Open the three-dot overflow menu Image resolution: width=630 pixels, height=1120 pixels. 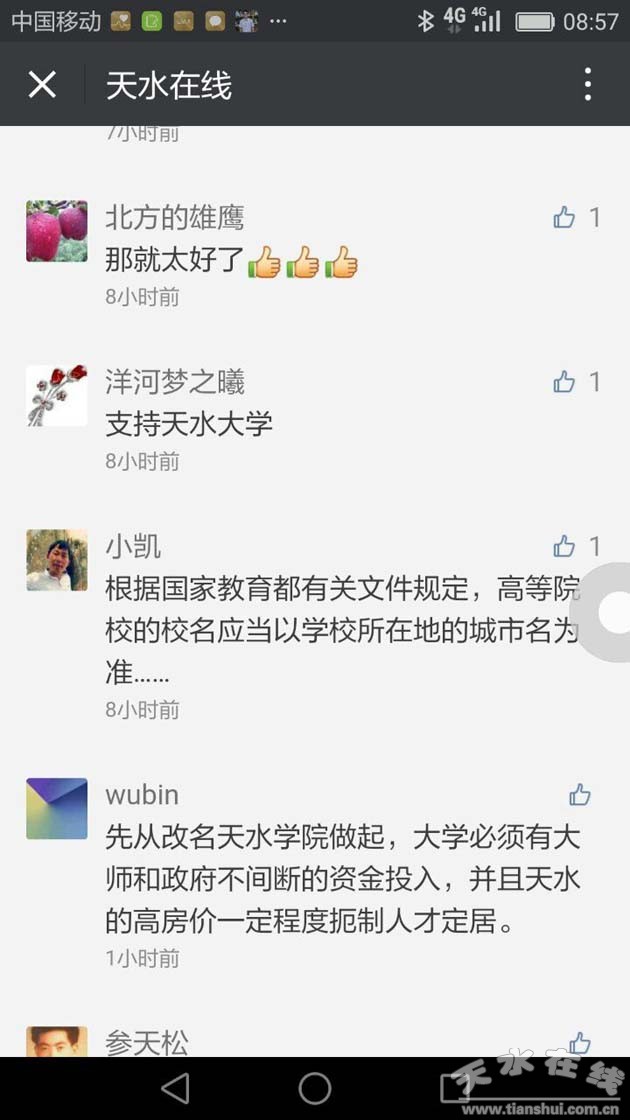click(588, 85)
